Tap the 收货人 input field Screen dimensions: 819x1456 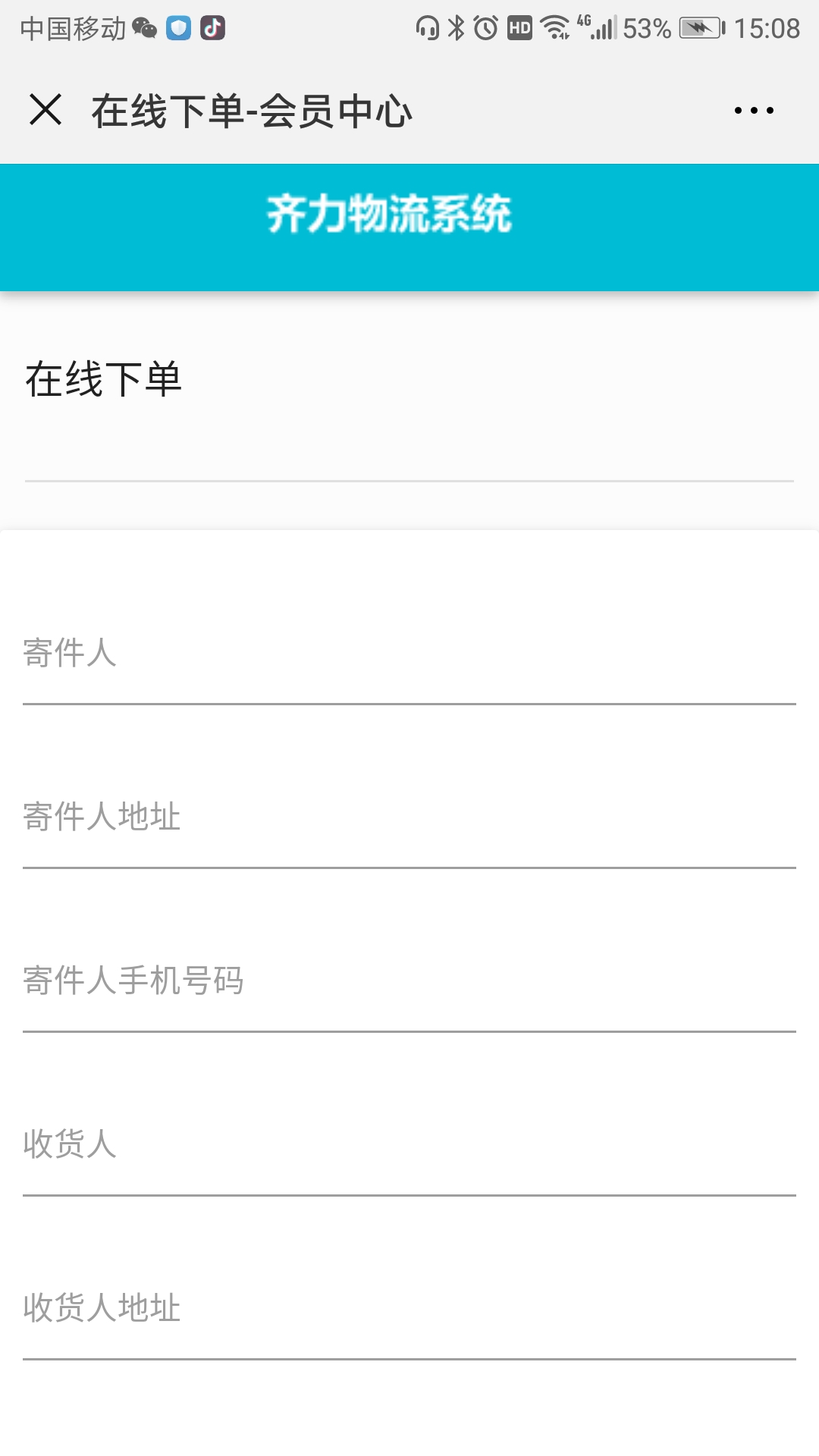click(x=409, y=1145)
